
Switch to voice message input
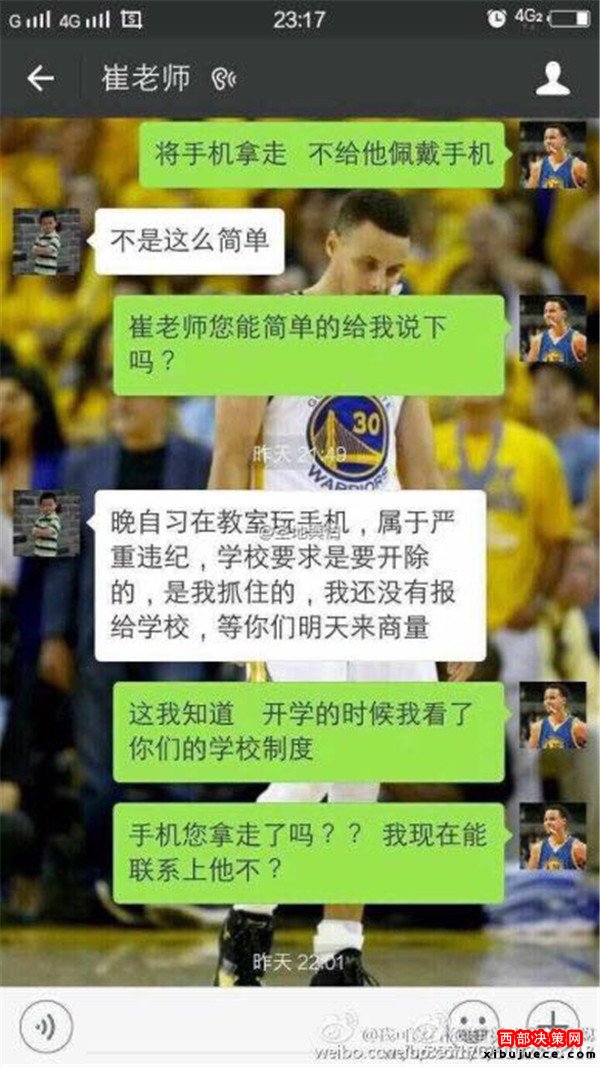click(46, 1026)
